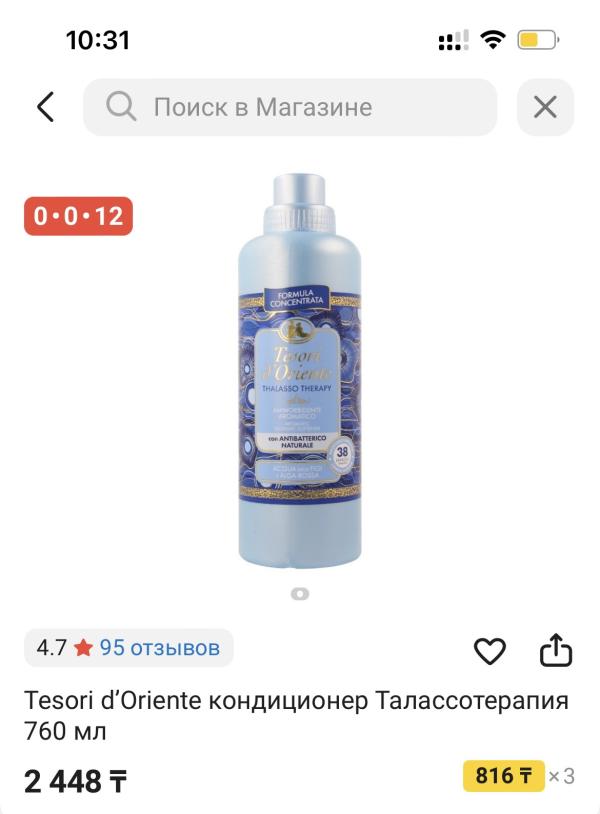This screenshot has height=814, width=600.
Task: Open the Tesori d'Oriente product photo
Action: point(300,371)
